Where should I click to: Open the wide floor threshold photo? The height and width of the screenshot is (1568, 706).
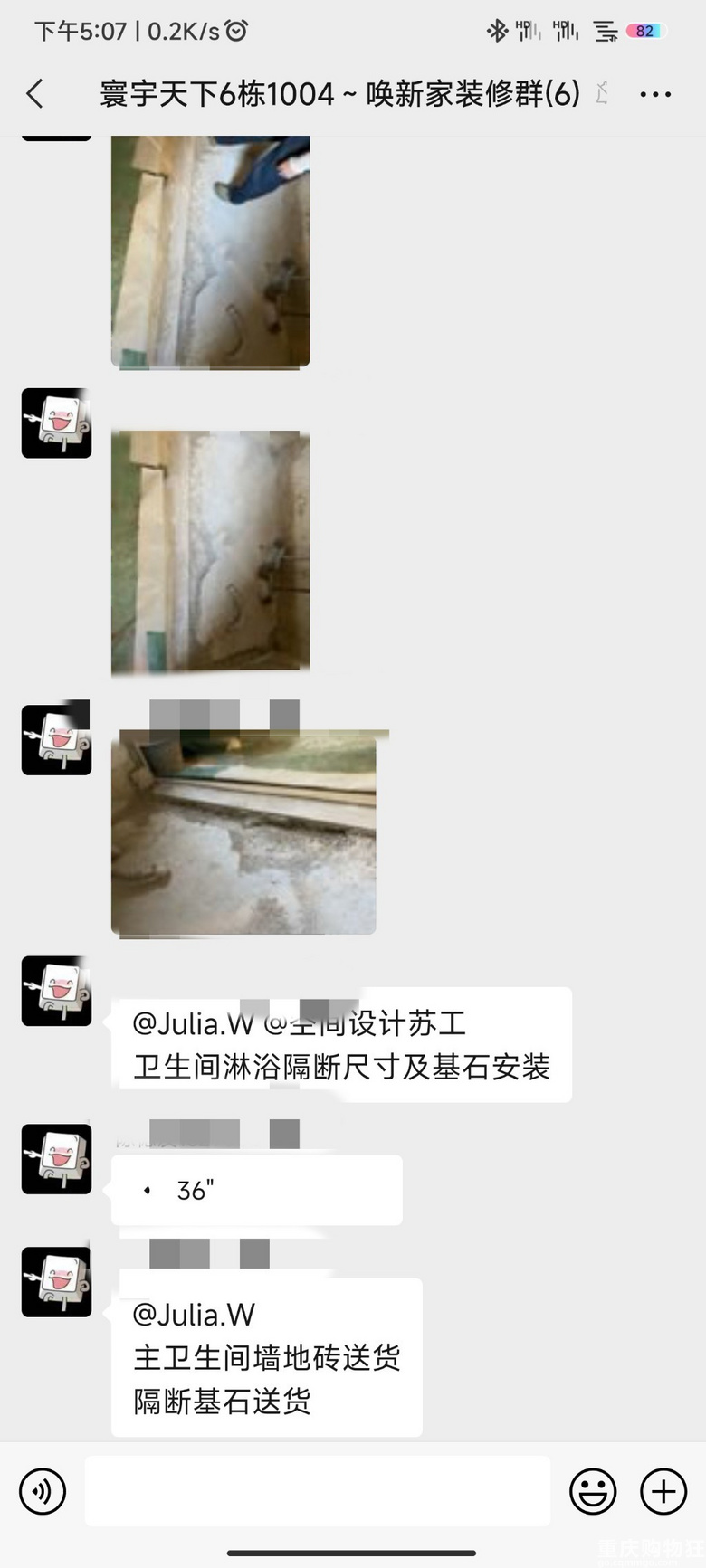point(243,832)
